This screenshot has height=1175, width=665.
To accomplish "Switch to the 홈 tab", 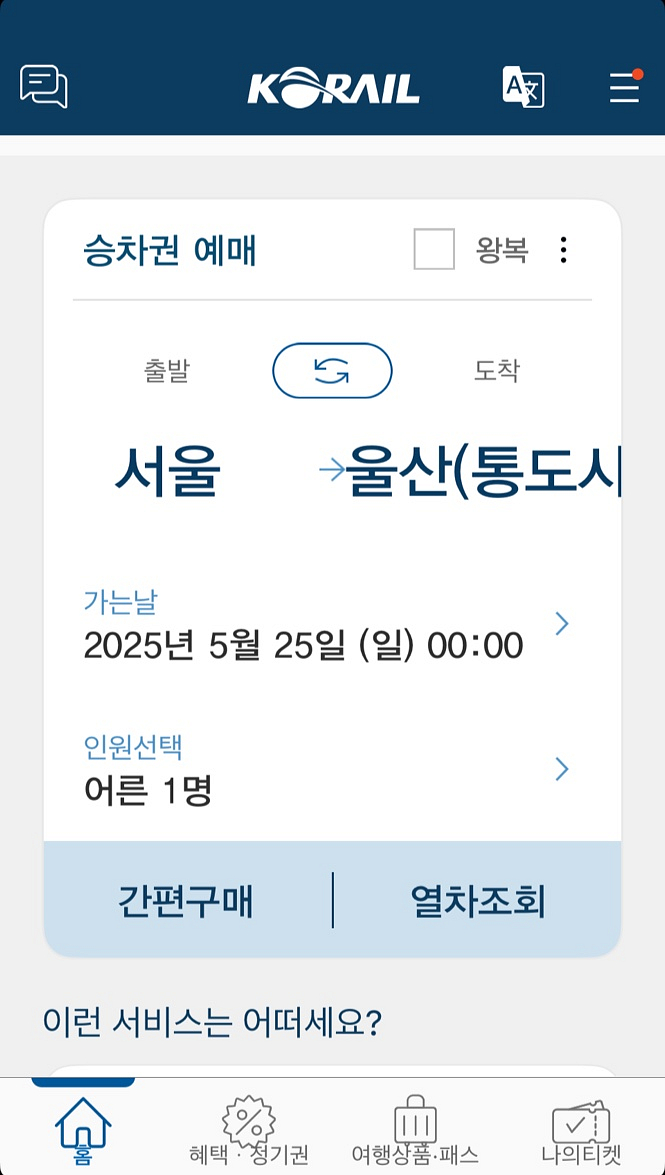I will tap(83, 1130).
